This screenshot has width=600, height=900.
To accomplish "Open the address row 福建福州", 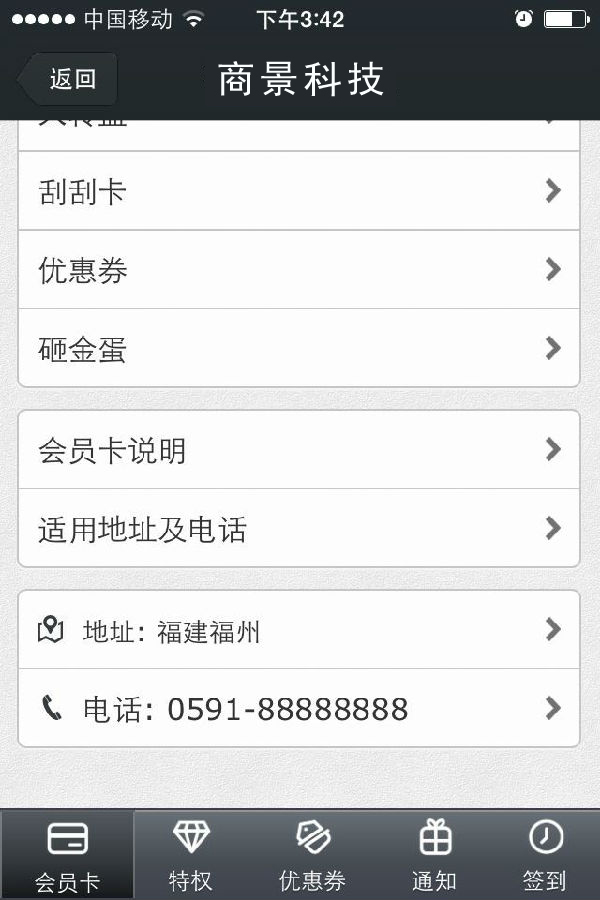I will 298,630.
